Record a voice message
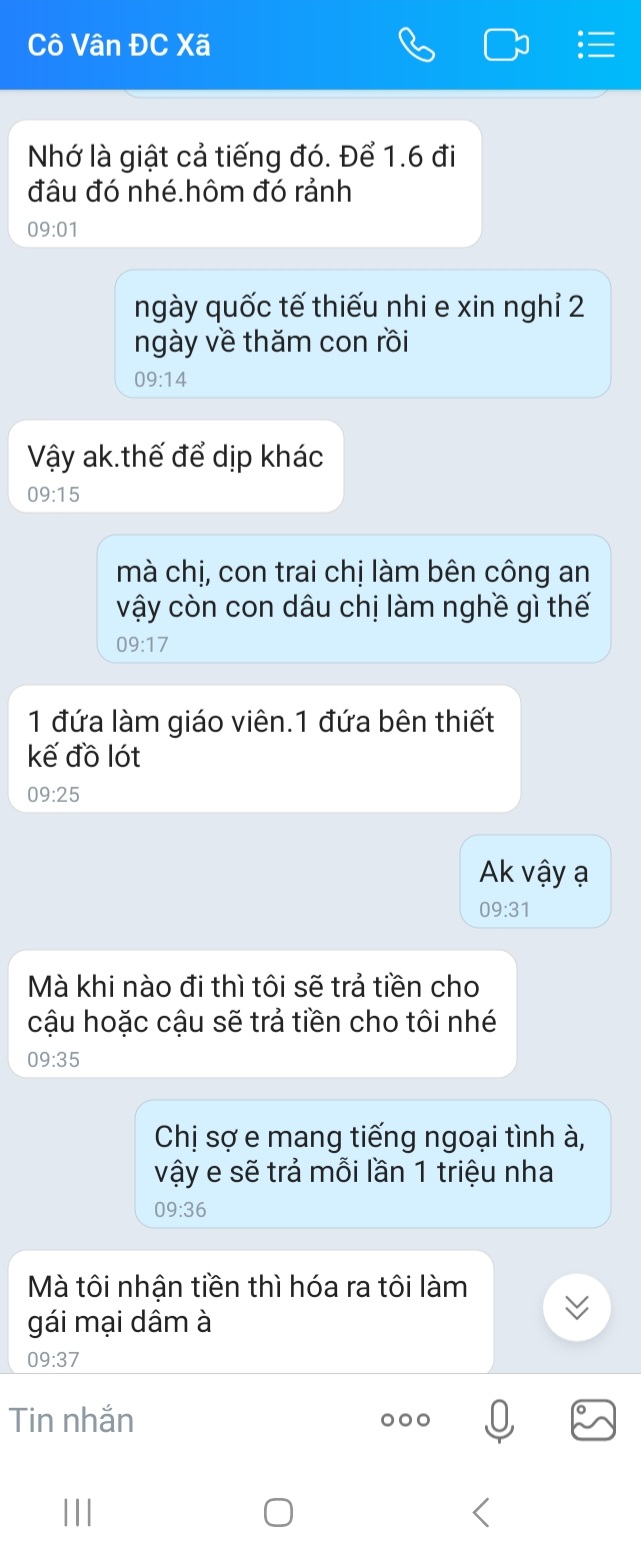Screen dimensions: 641x1555 point(499,1420)
